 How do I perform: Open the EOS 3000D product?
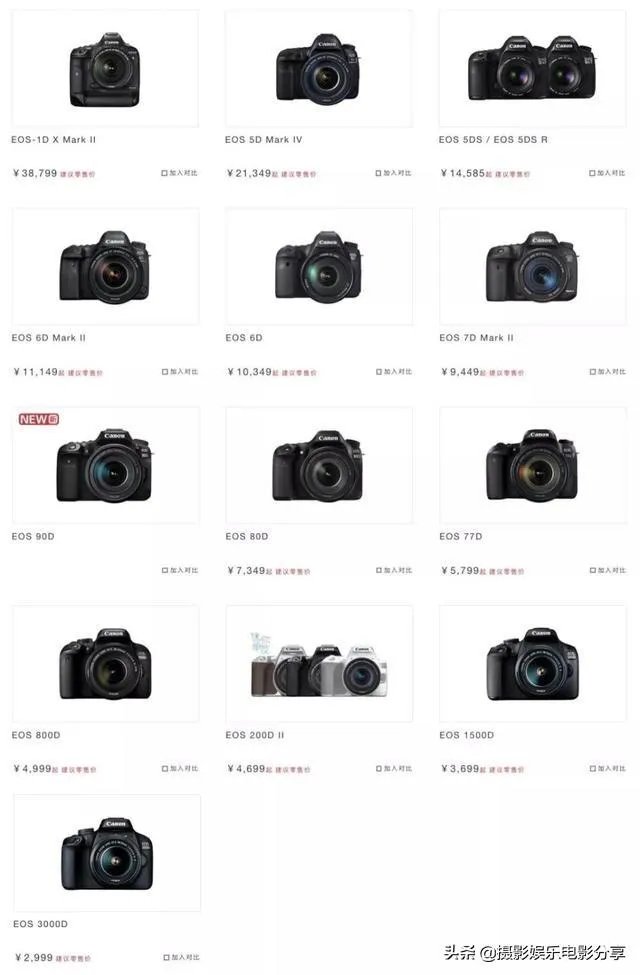pyautogui.click(x=104, y=852)
